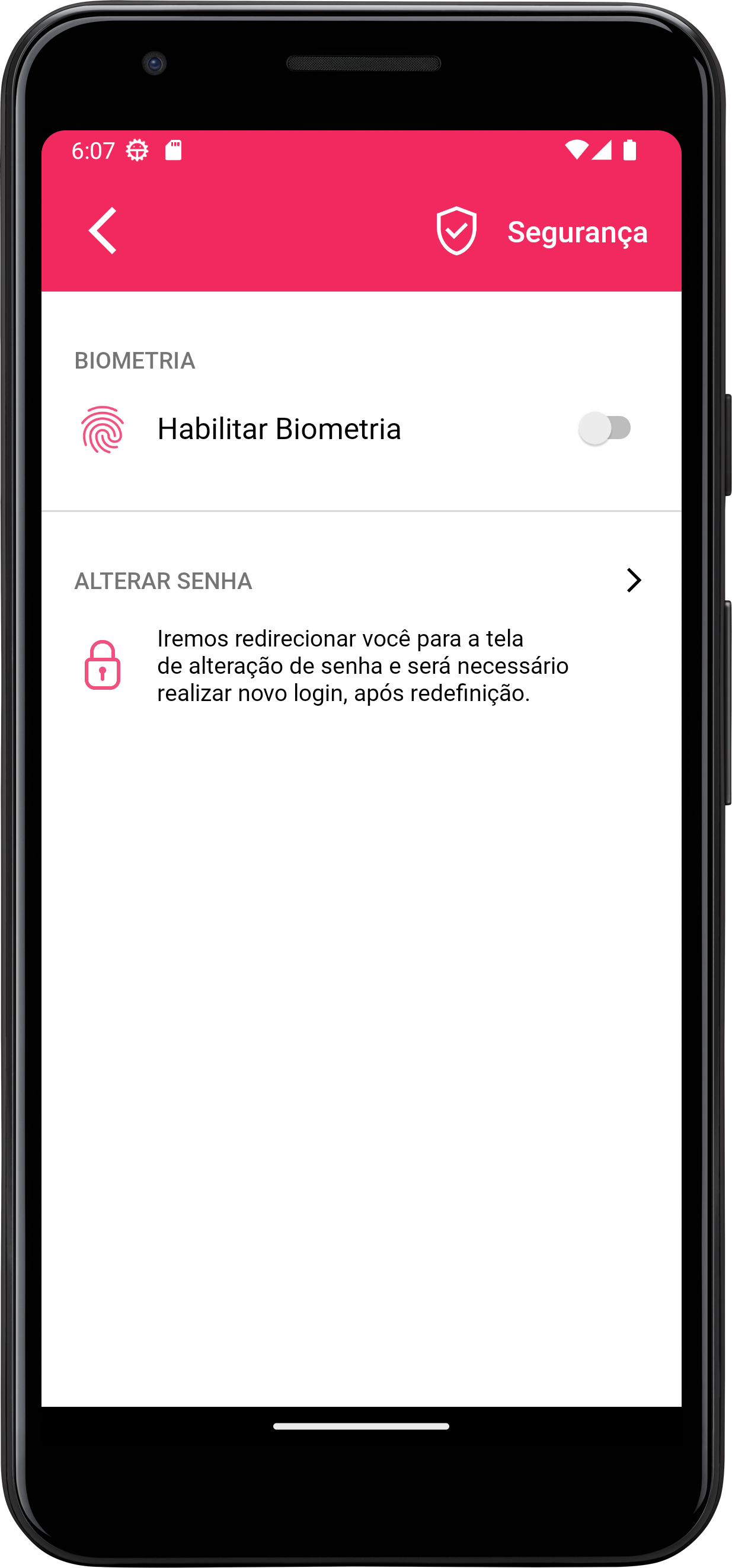Tap the Wi-Fi icon in the status bar
732x1568 pixels.
(578, 152)
